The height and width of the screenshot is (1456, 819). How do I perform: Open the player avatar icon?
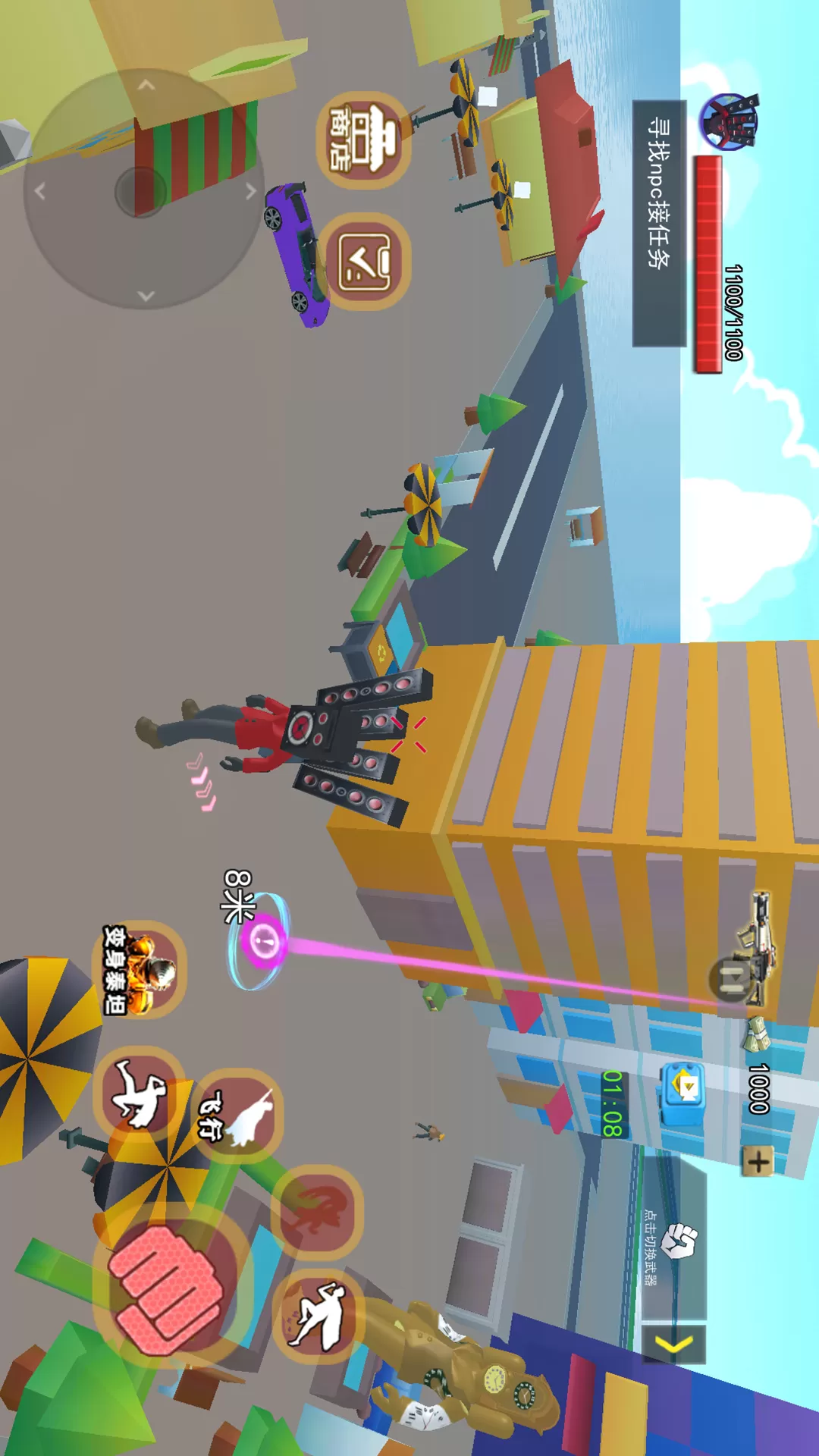click(x=729, y=121)
